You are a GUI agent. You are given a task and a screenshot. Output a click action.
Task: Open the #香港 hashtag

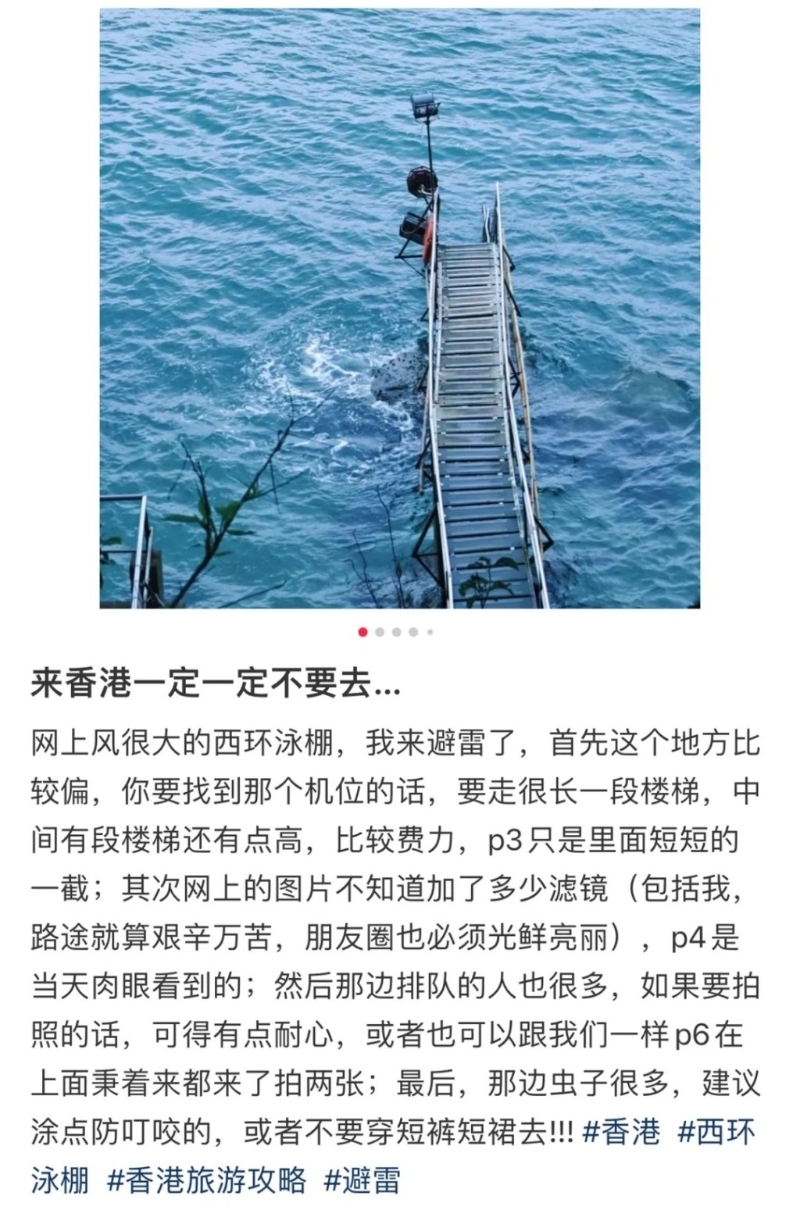pos(621,1133)
